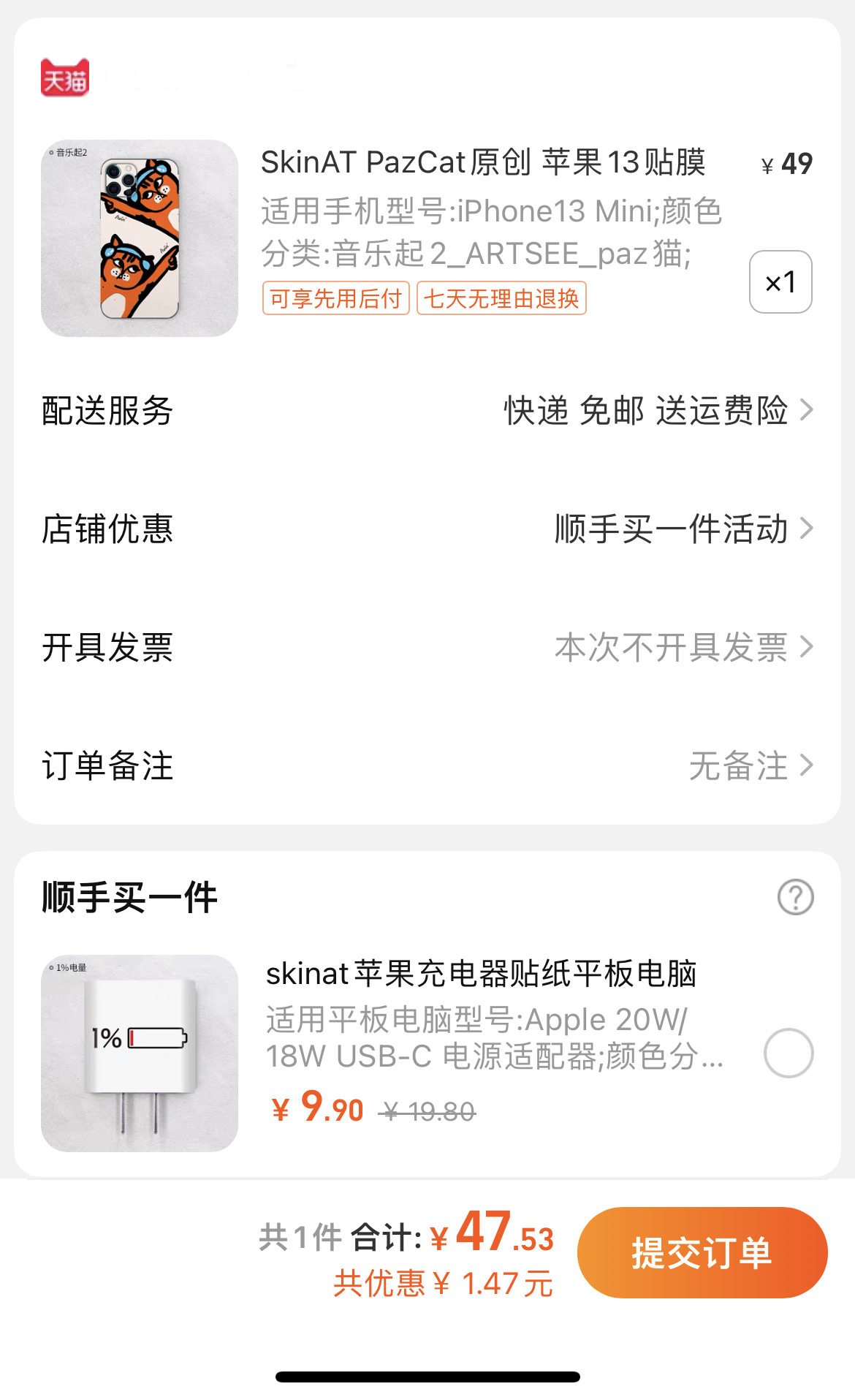Viewport: 855px width, 1400px height.
Task: Tap the ¥9.90 discounted price
Action: (318, 1108)
